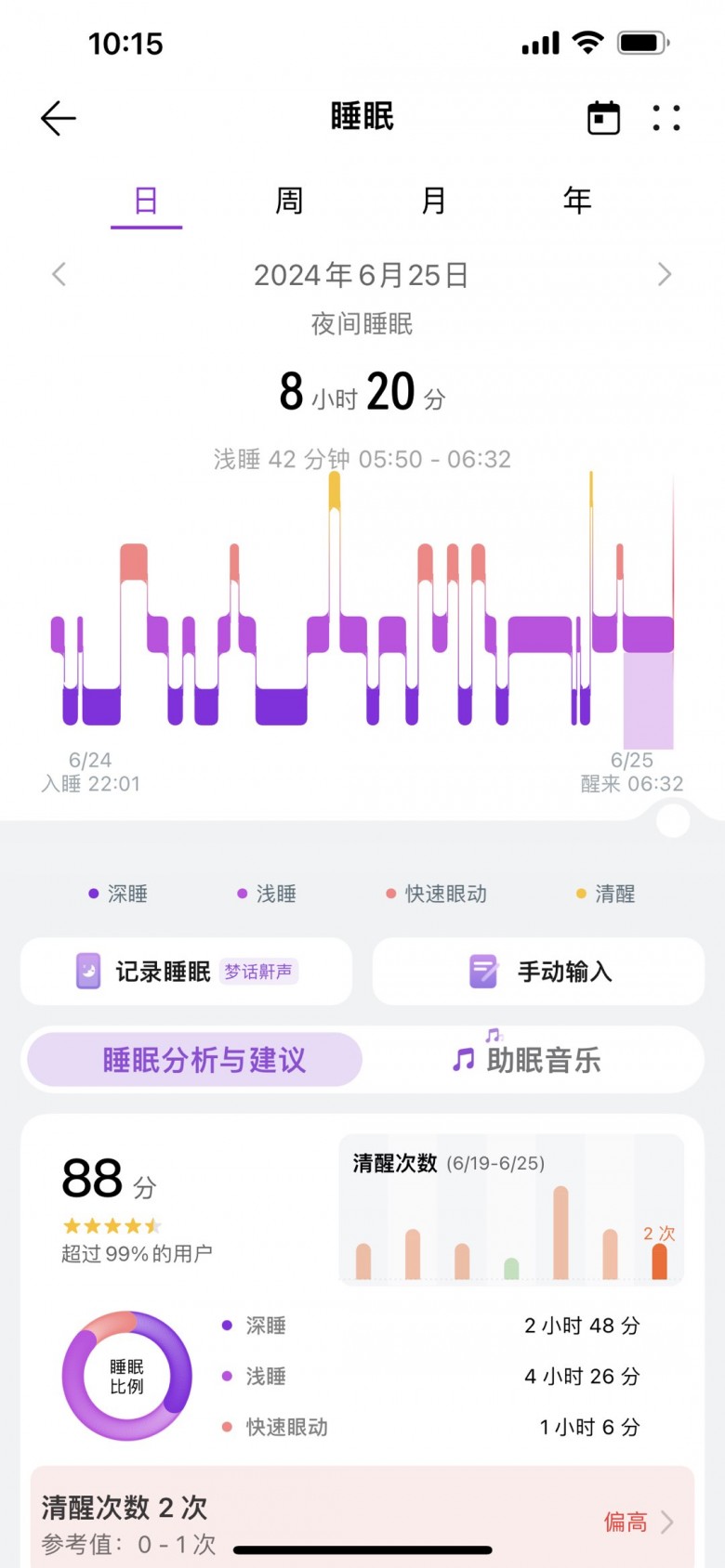This screenshot has width=725, height=1568.
Task: Switch to the 周 view
Action: pos(289,201)
